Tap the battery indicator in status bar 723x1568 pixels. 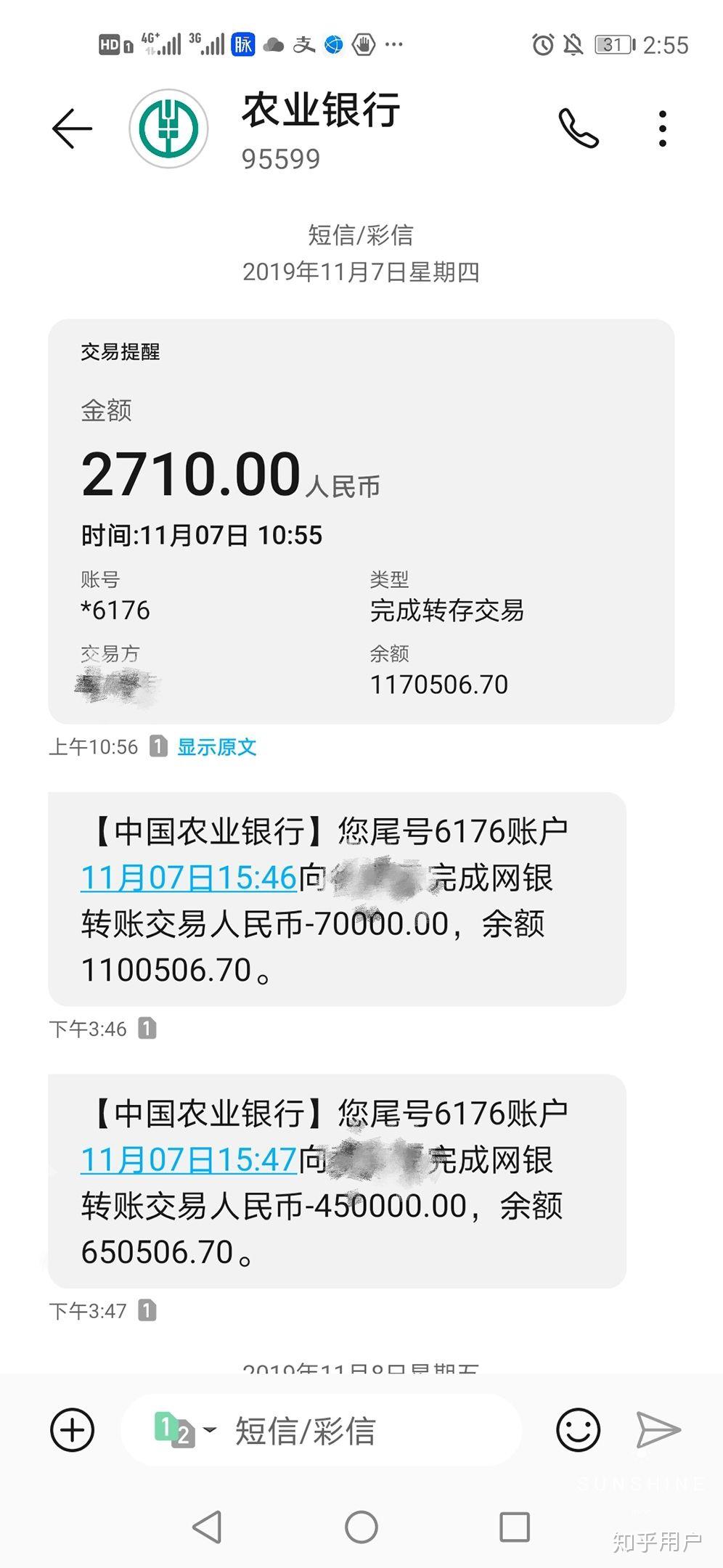coord(612,45)
